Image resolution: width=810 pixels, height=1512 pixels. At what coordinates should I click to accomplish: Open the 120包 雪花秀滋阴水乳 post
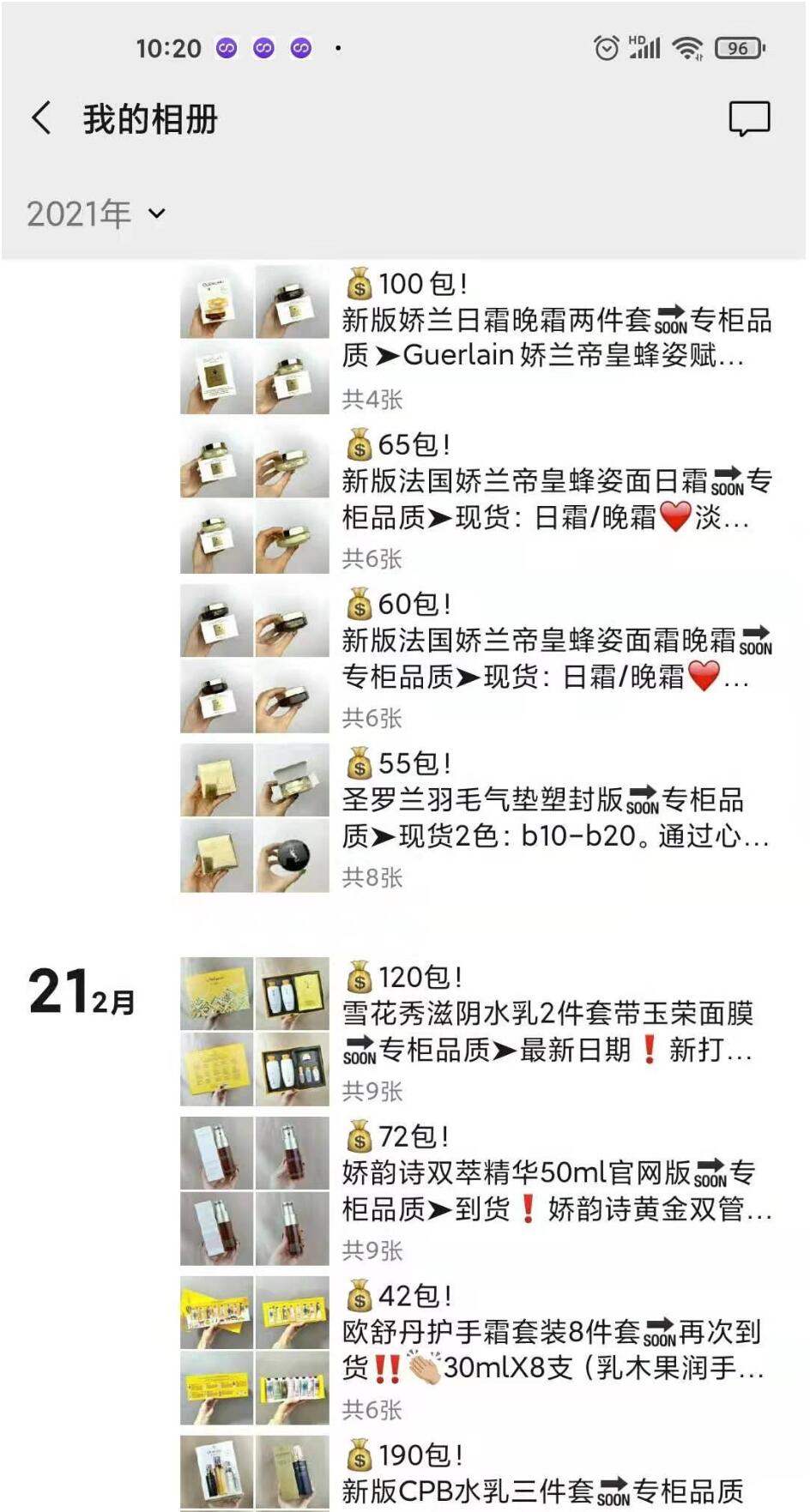pyautogui.click(x=556, y=1031)
